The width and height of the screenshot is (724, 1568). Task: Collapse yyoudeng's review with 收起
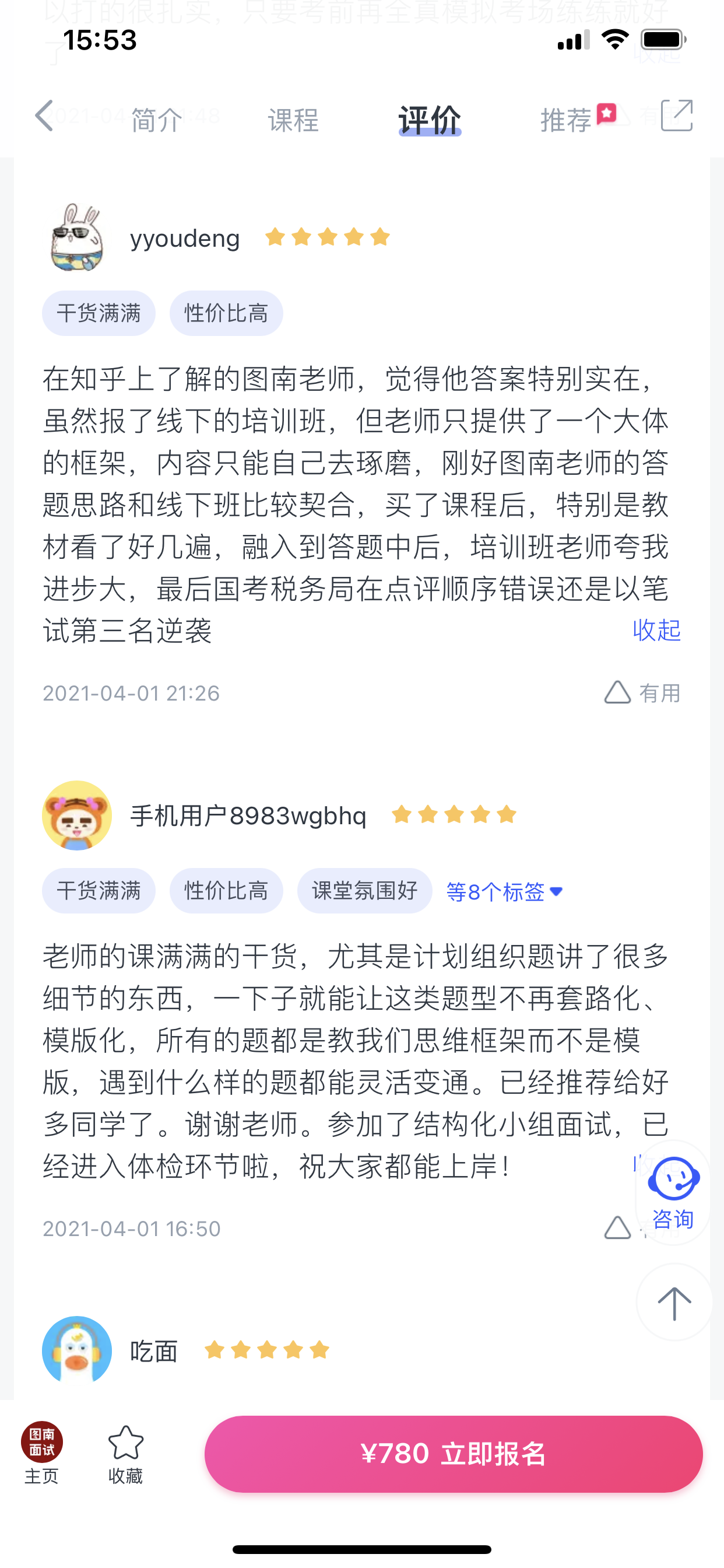(x=656, y=630)
